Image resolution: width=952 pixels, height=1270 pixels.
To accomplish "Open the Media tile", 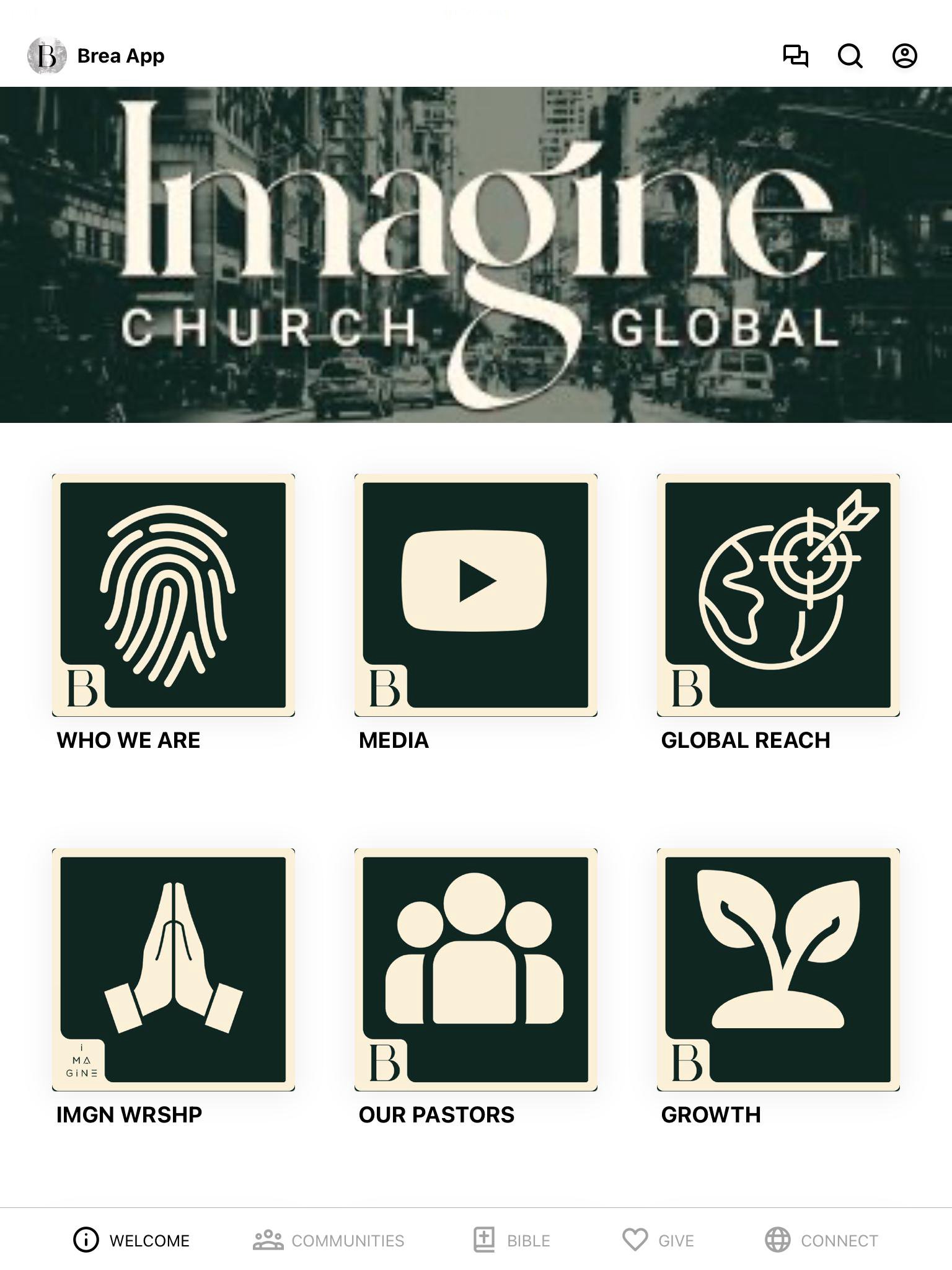I will coord(475,595).
